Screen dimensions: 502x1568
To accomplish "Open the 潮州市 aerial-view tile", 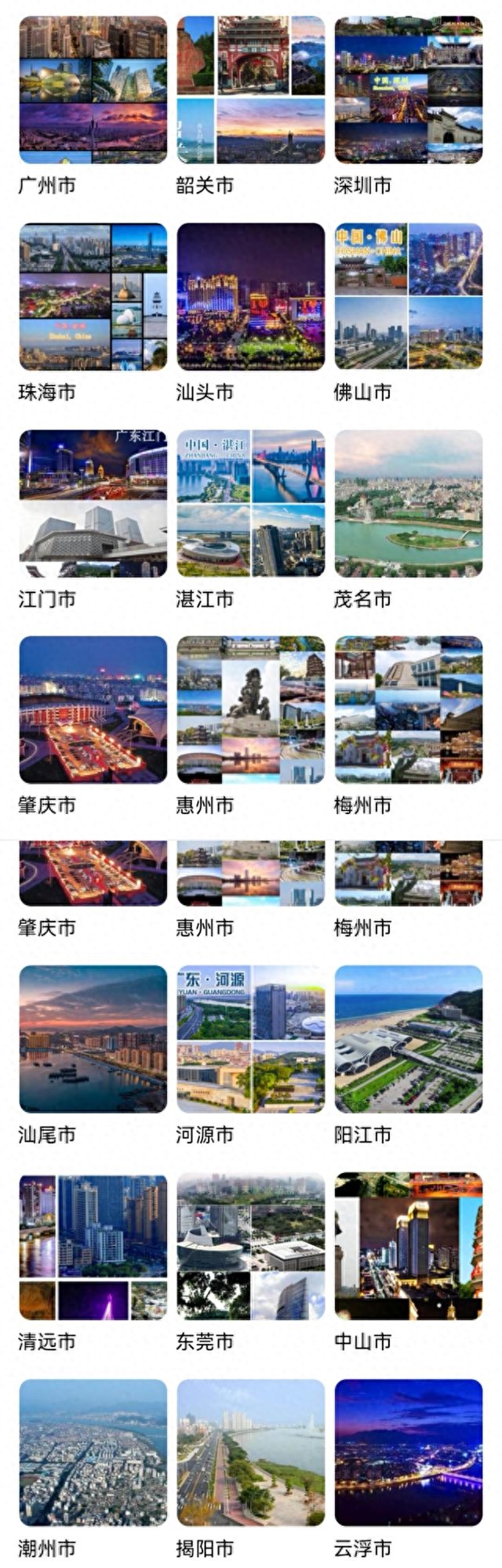I will [x=93, y=1452].
